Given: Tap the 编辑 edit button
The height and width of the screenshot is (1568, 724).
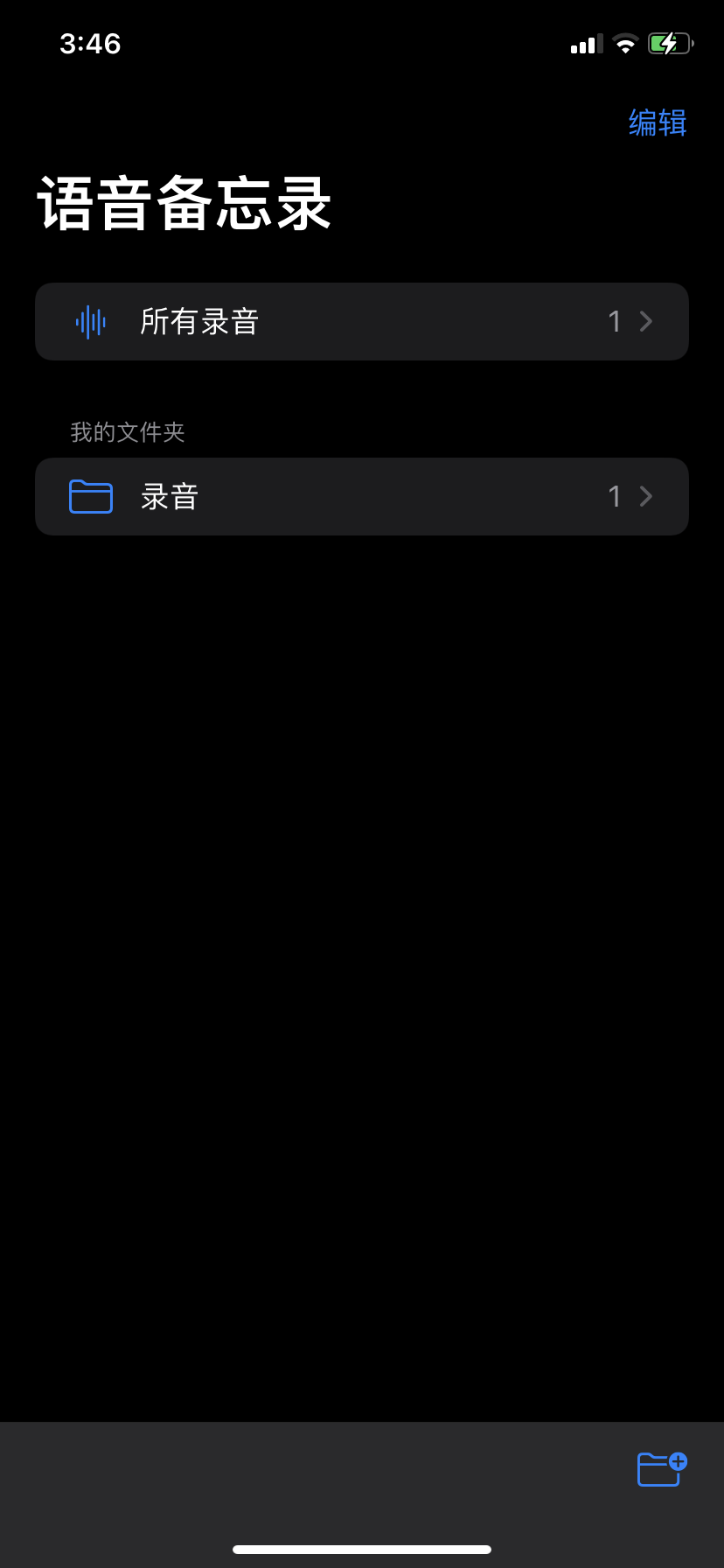Looking at the screenshot, I should [x=658, y=122].
